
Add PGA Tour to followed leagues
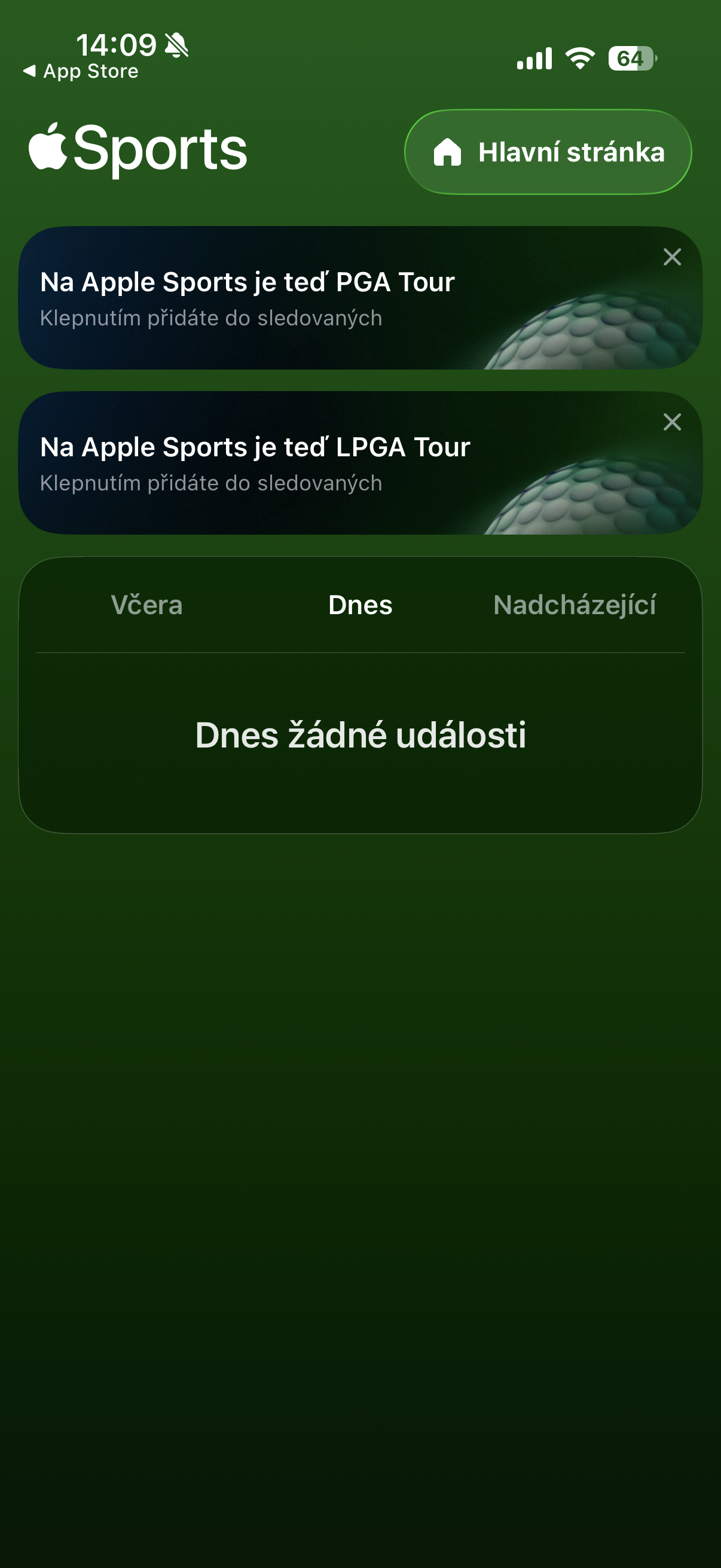[304, 298]
